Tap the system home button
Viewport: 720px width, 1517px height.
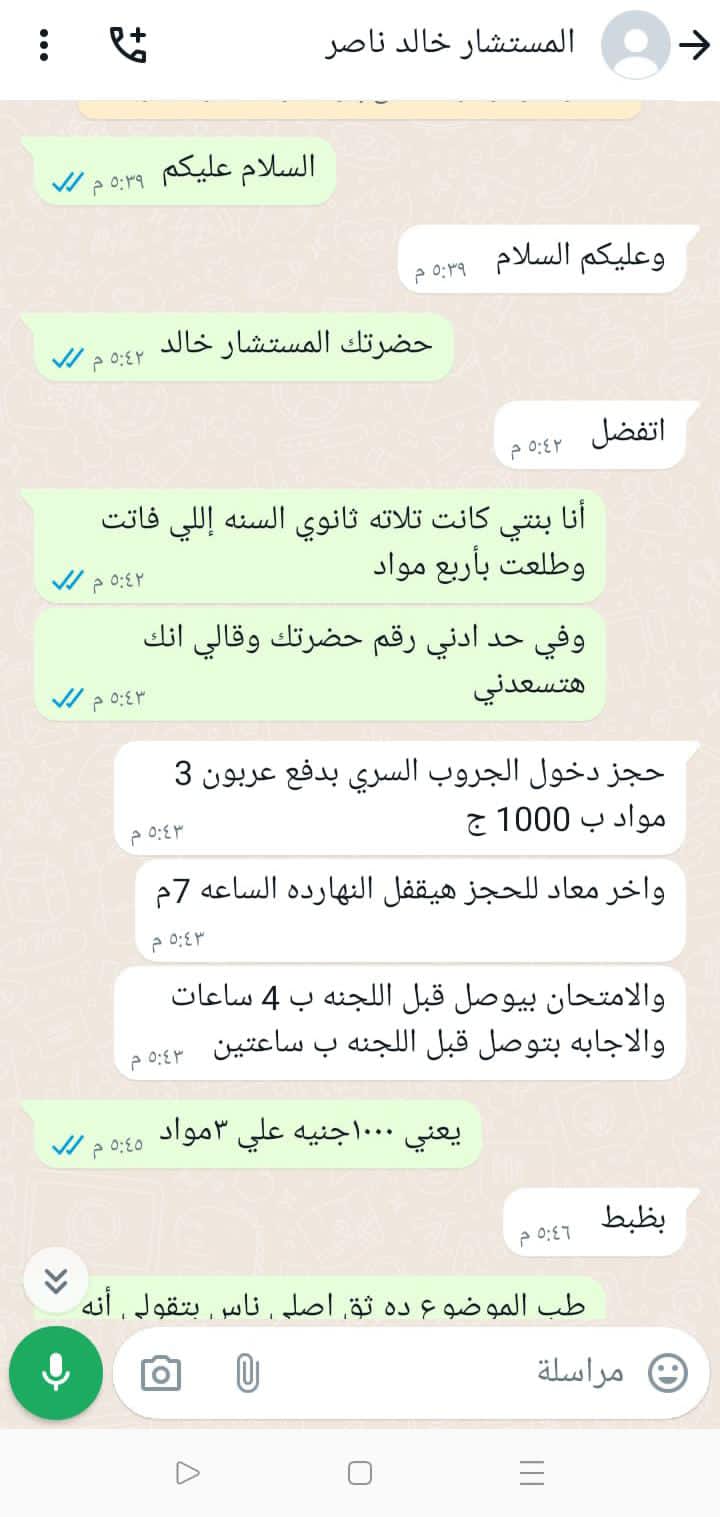360,1473
